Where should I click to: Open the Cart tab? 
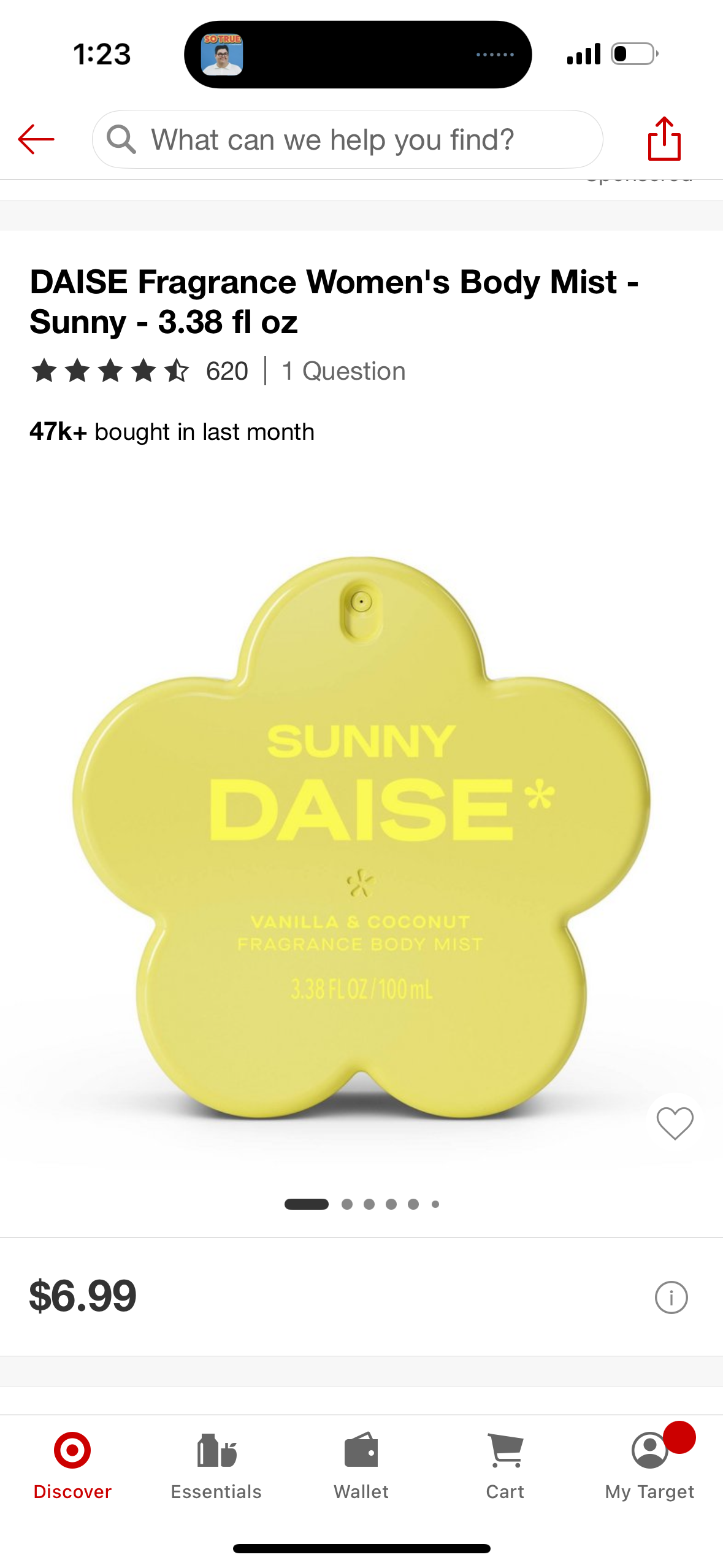click(505, 1466)
